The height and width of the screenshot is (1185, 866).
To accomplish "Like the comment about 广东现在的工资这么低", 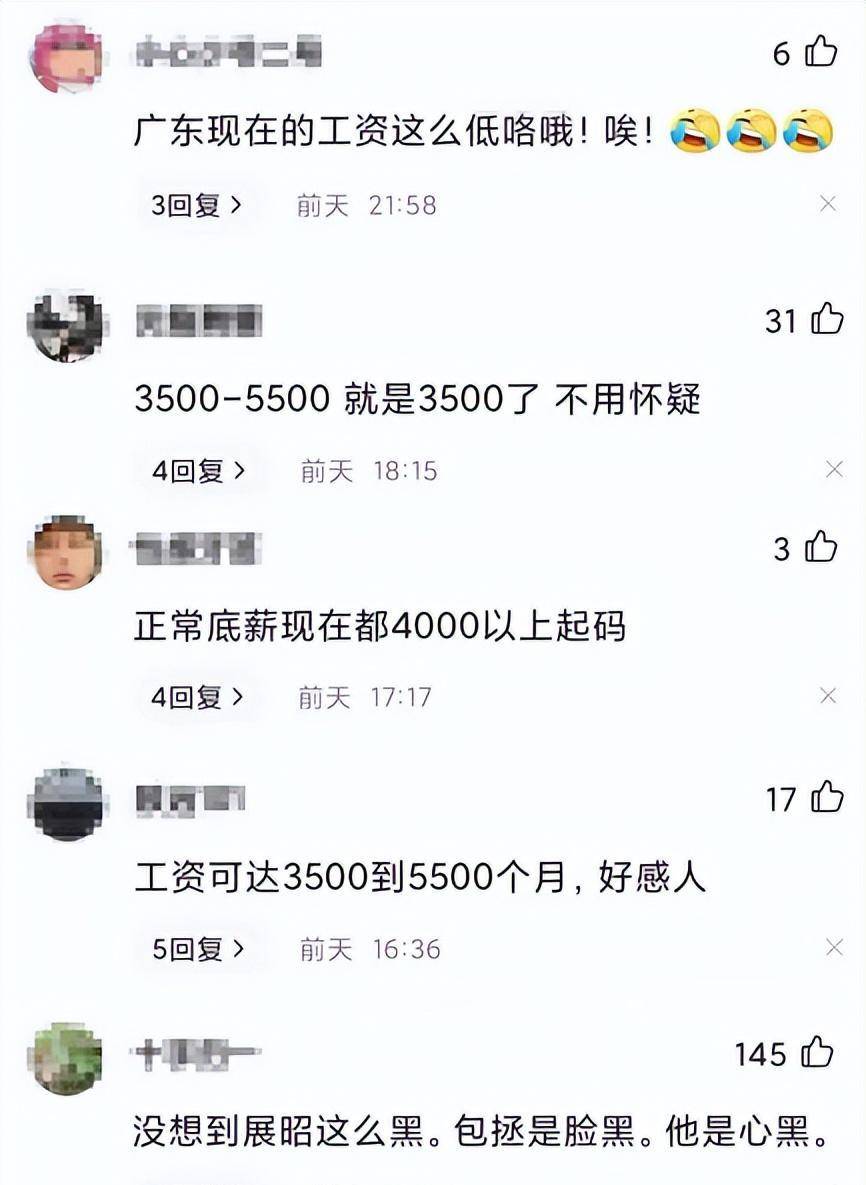I will click(821, 51).
